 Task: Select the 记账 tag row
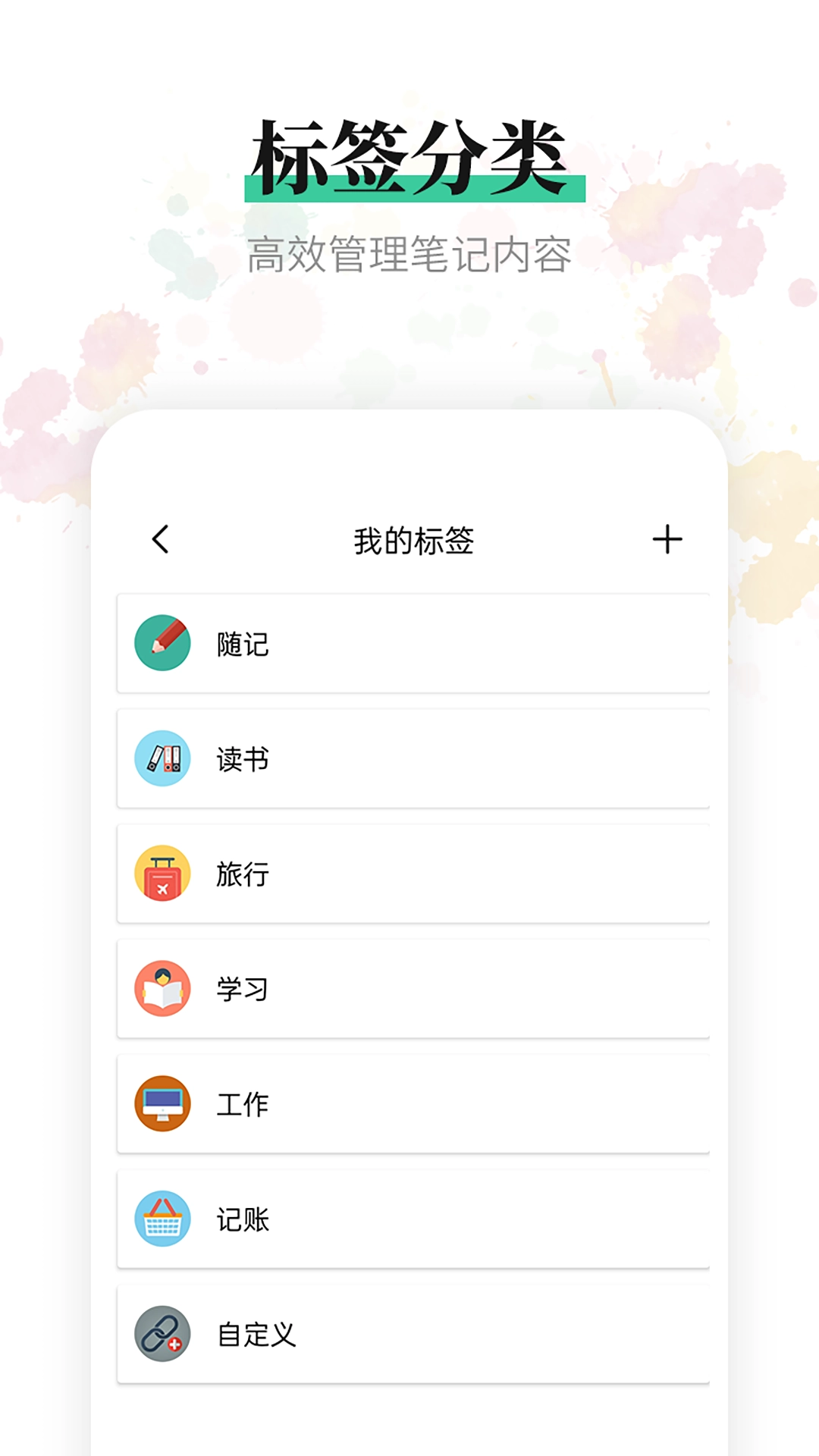tap(413, 1219)
